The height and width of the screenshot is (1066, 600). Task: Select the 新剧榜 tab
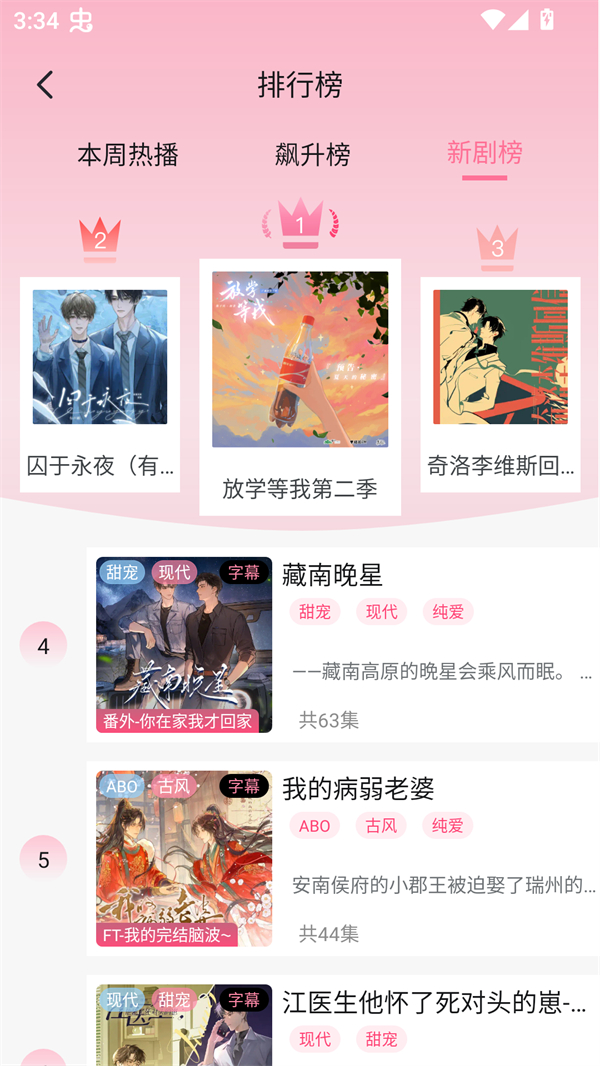(x=484, y=153)
